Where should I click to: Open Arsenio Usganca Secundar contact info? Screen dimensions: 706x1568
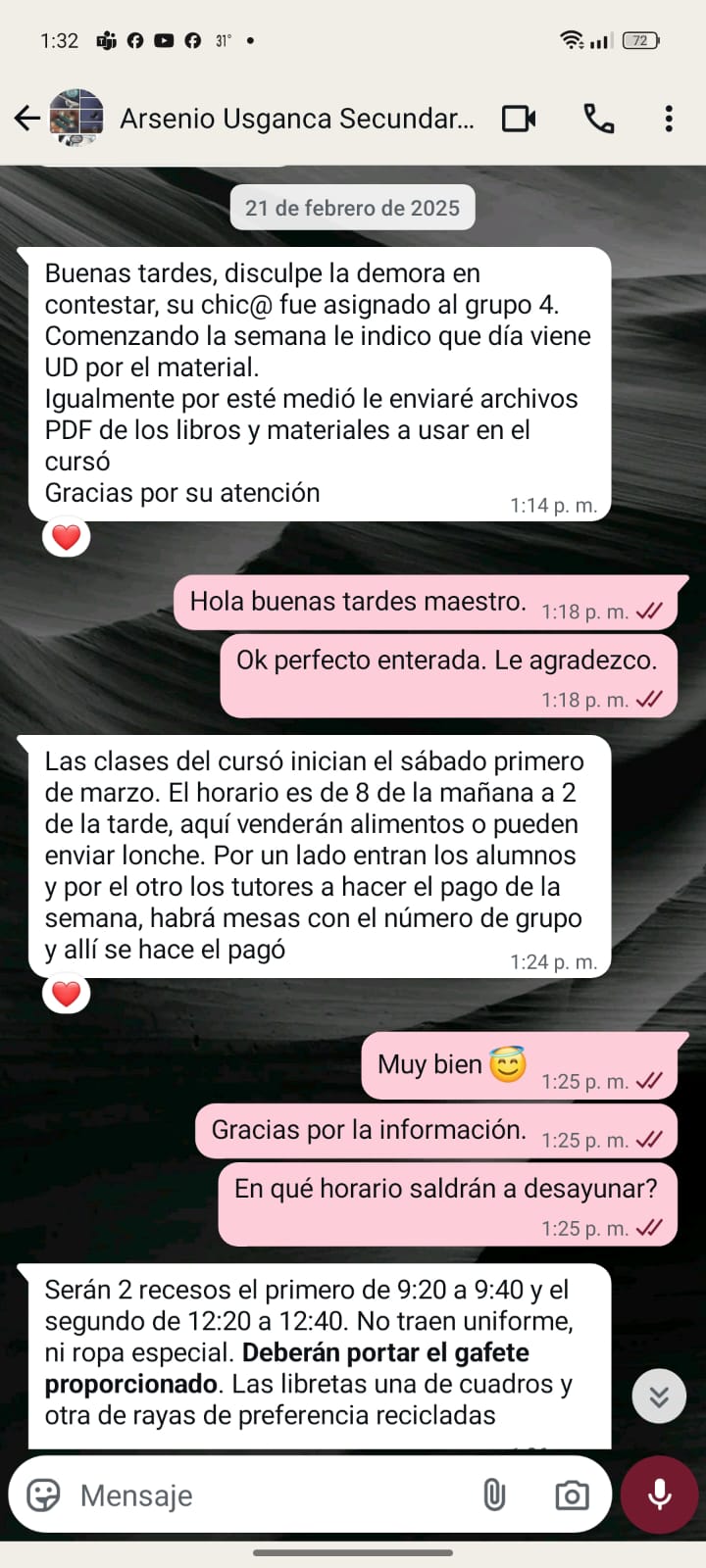click(x=296, y=119)
